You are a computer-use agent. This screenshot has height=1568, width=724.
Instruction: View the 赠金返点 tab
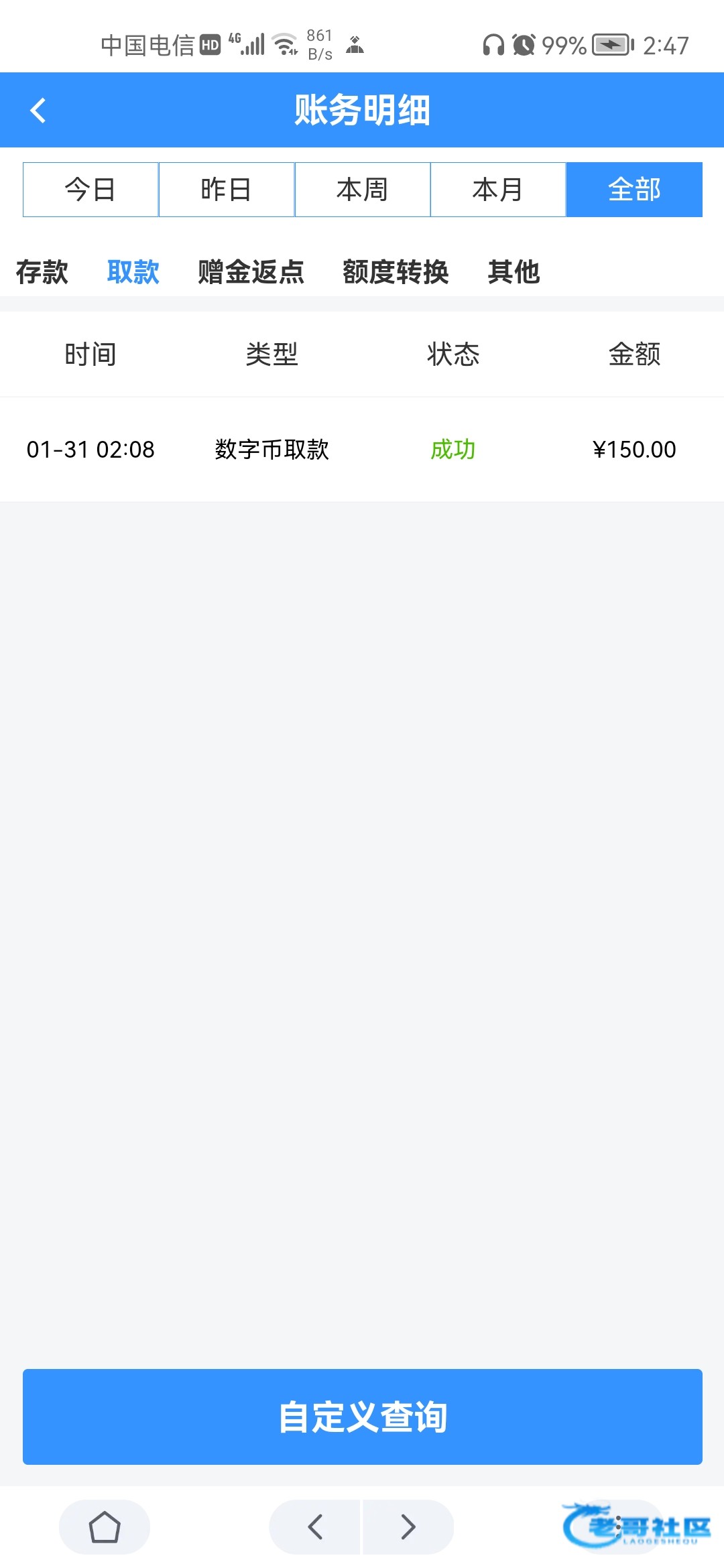(251, 272)
